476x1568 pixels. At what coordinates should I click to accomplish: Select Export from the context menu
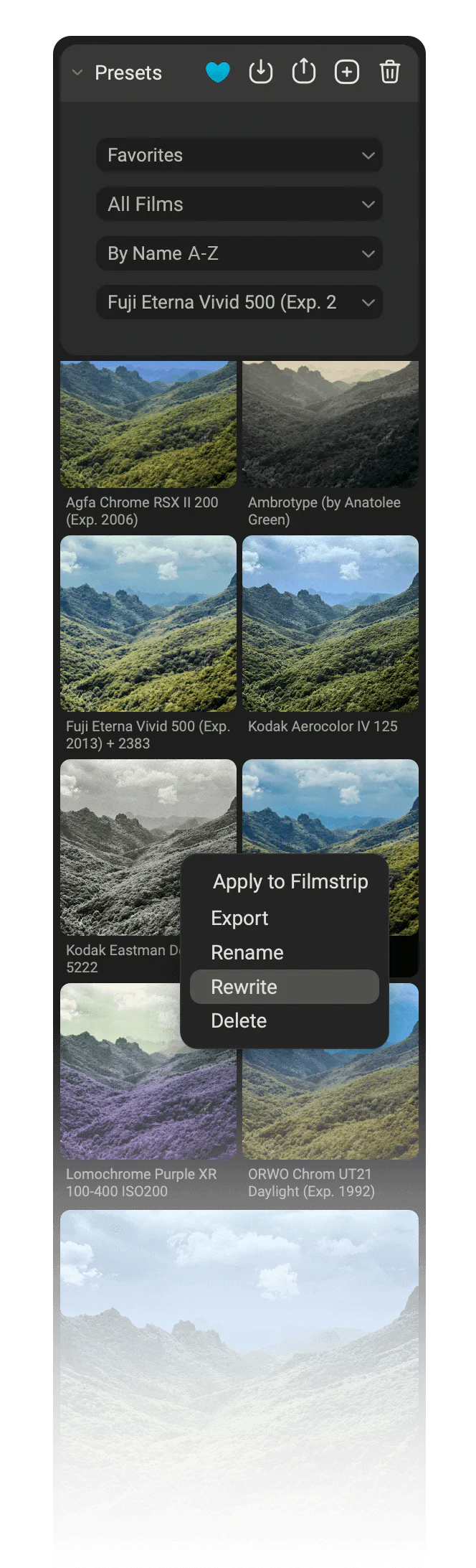(x=239, y=919)
